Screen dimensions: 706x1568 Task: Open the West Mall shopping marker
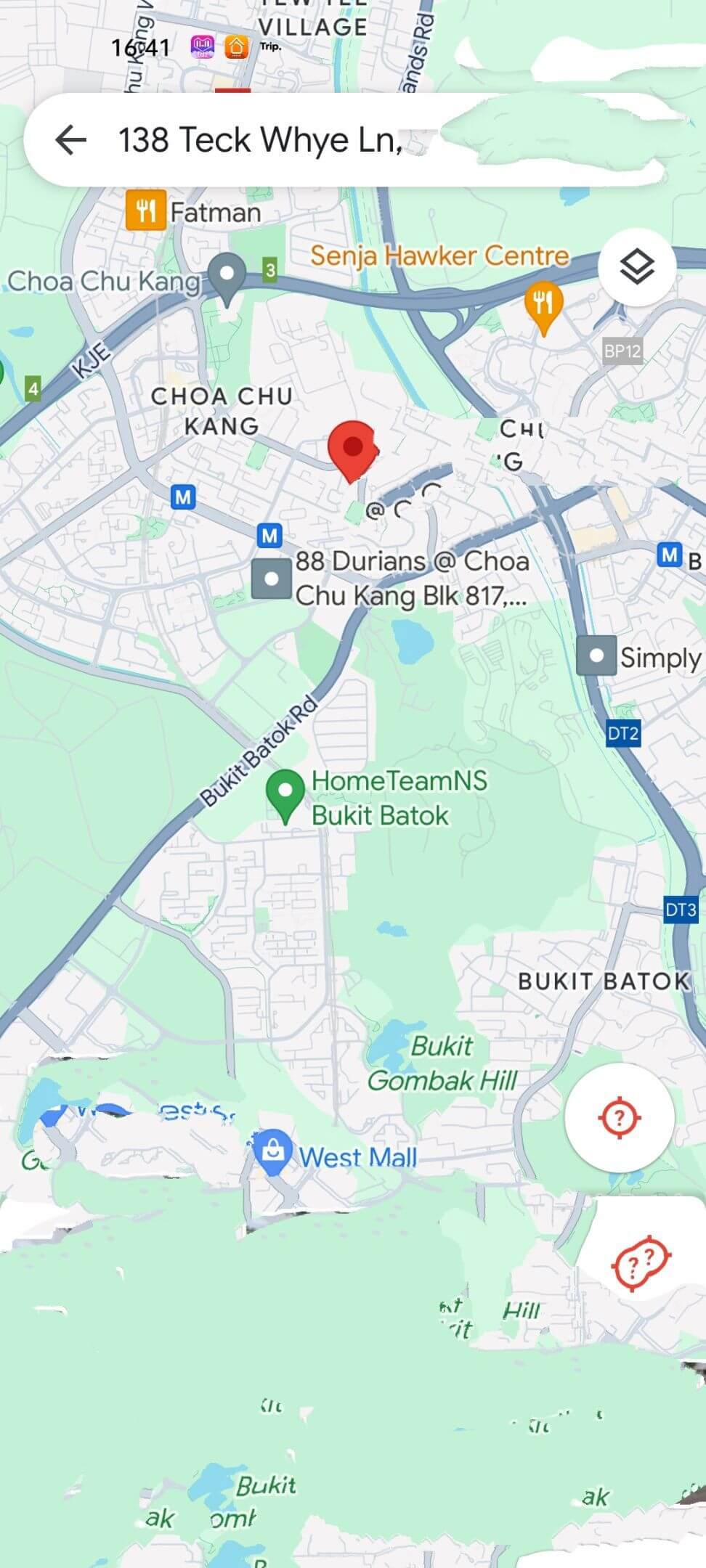[273, 1152]
